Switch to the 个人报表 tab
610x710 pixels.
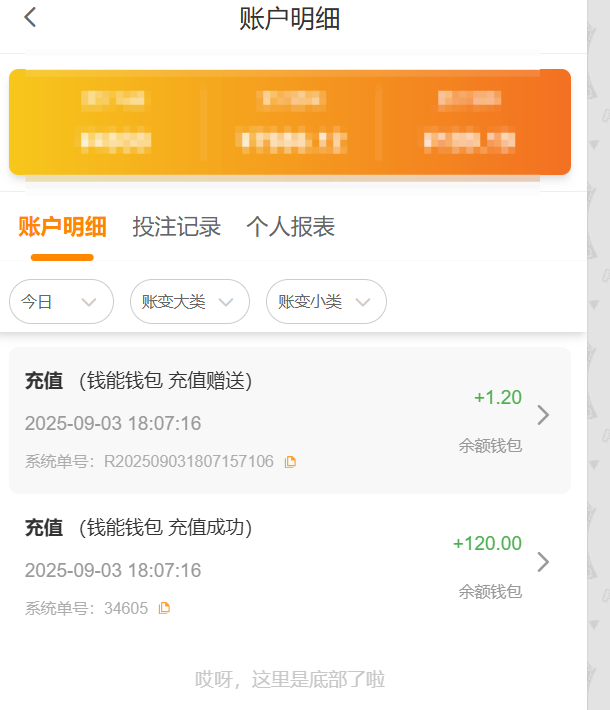290,227
